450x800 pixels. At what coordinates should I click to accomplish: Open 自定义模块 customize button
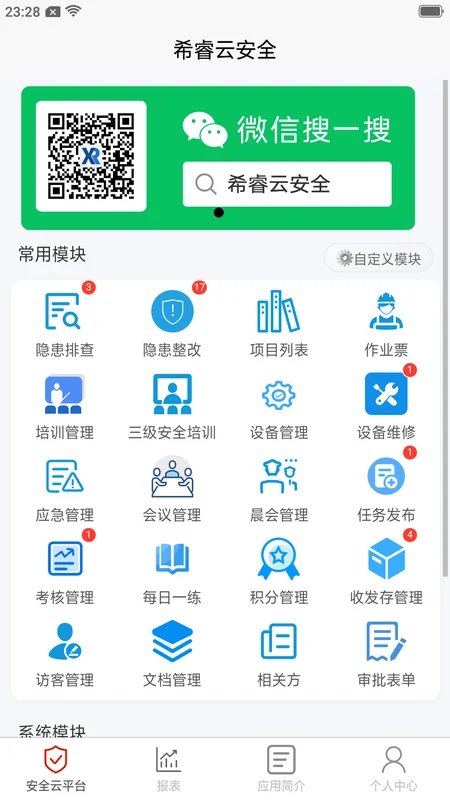tap(379, 258)
